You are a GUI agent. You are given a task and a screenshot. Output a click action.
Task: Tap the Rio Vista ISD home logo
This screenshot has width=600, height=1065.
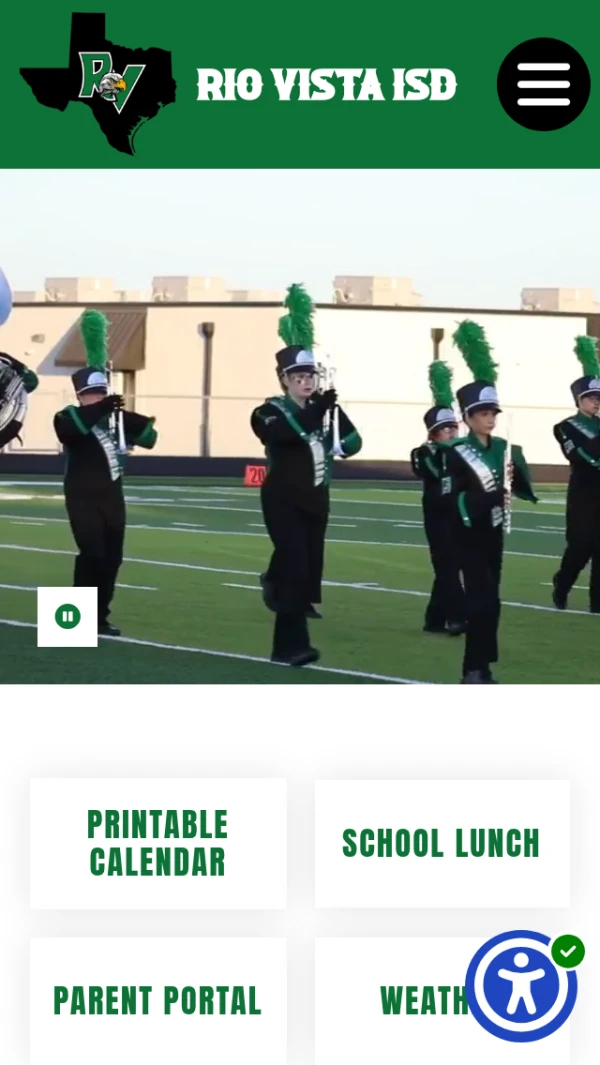(x=98, y=84)
